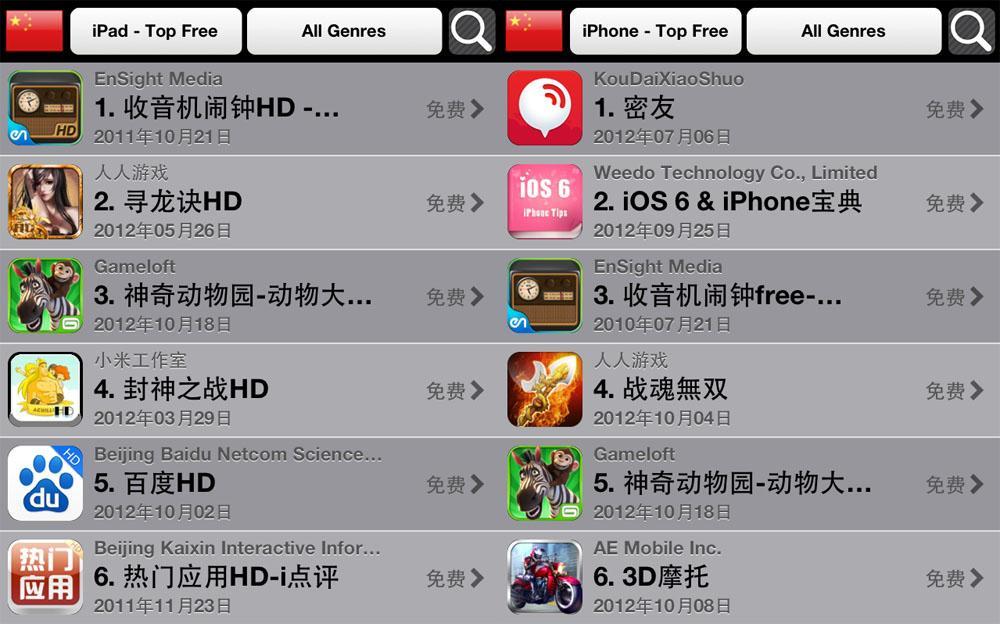Change country via flag beside iPad - Top Free
The width and height of the screenshot is (1000, 624).
(34, 31)
